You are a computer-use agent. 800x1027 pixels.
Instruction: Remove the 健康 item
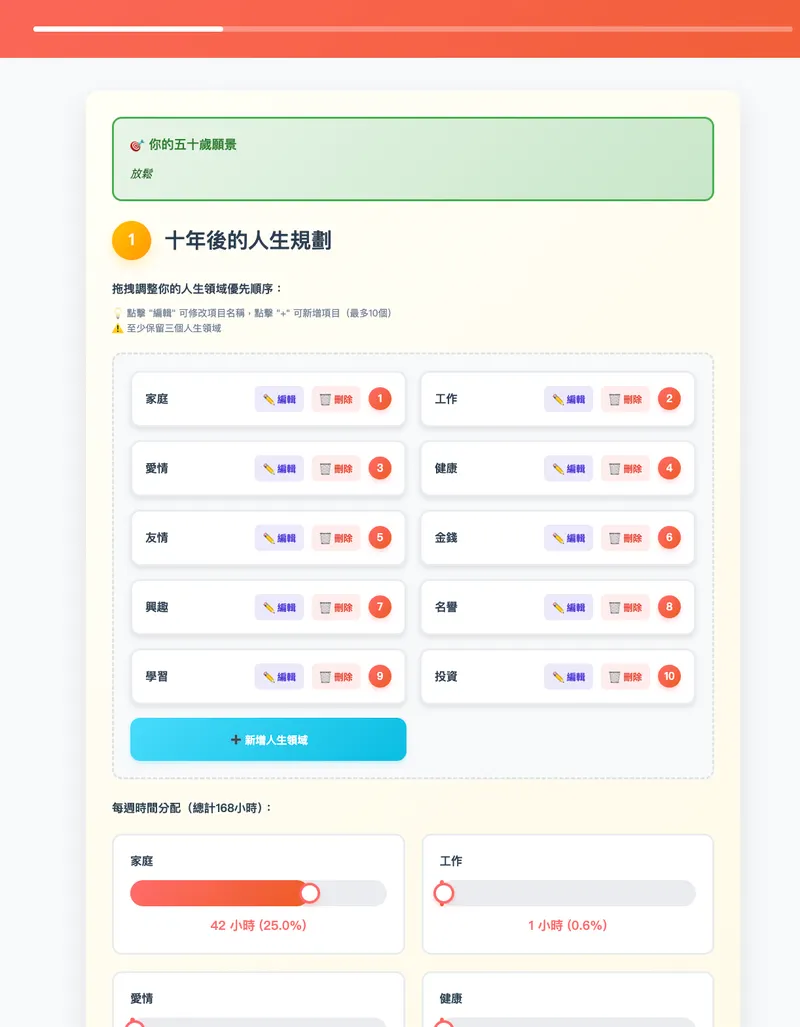(625, 468)
